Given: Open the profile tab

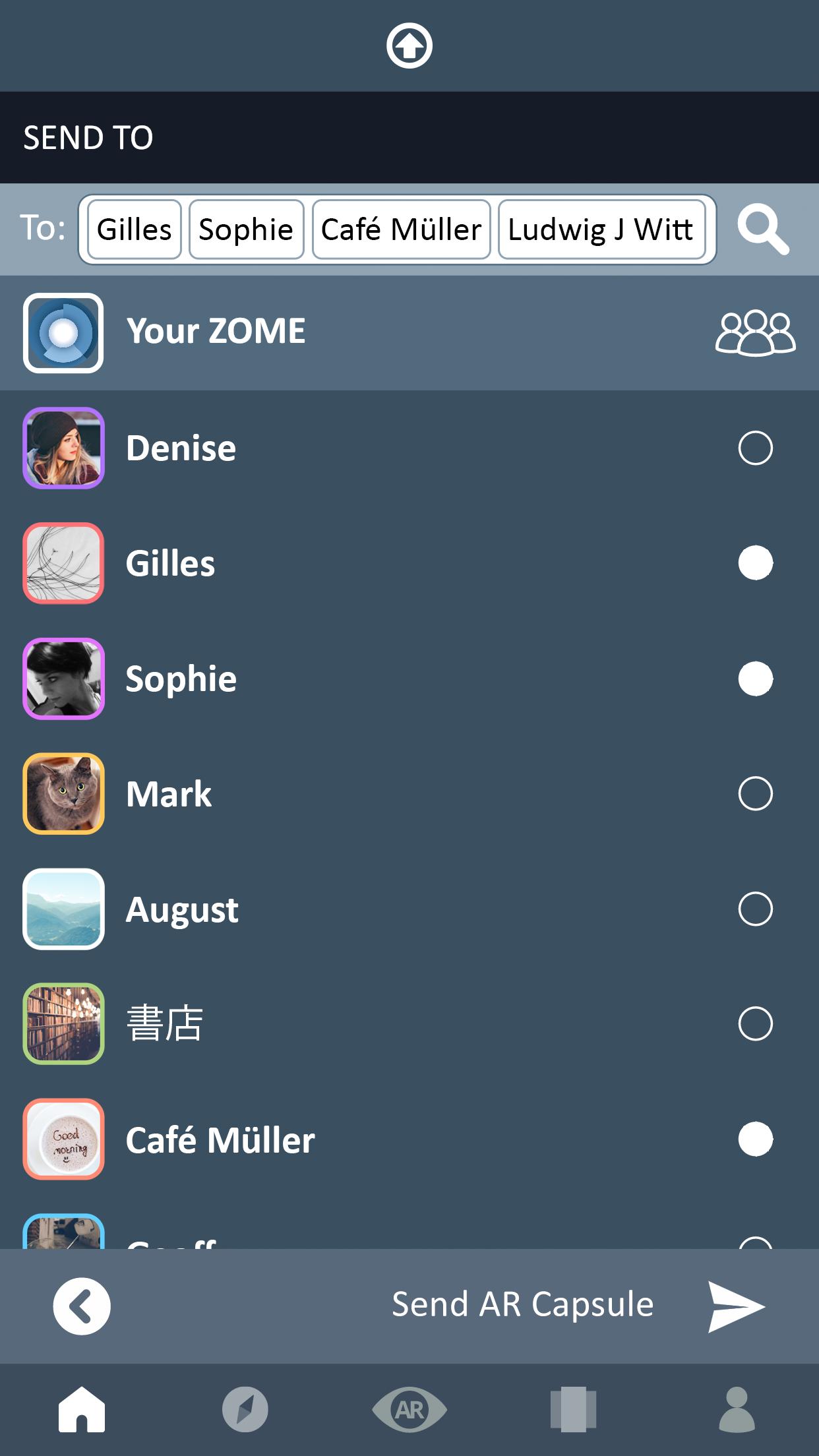Looking at the screenshot, I should [x=736, y=1409].
